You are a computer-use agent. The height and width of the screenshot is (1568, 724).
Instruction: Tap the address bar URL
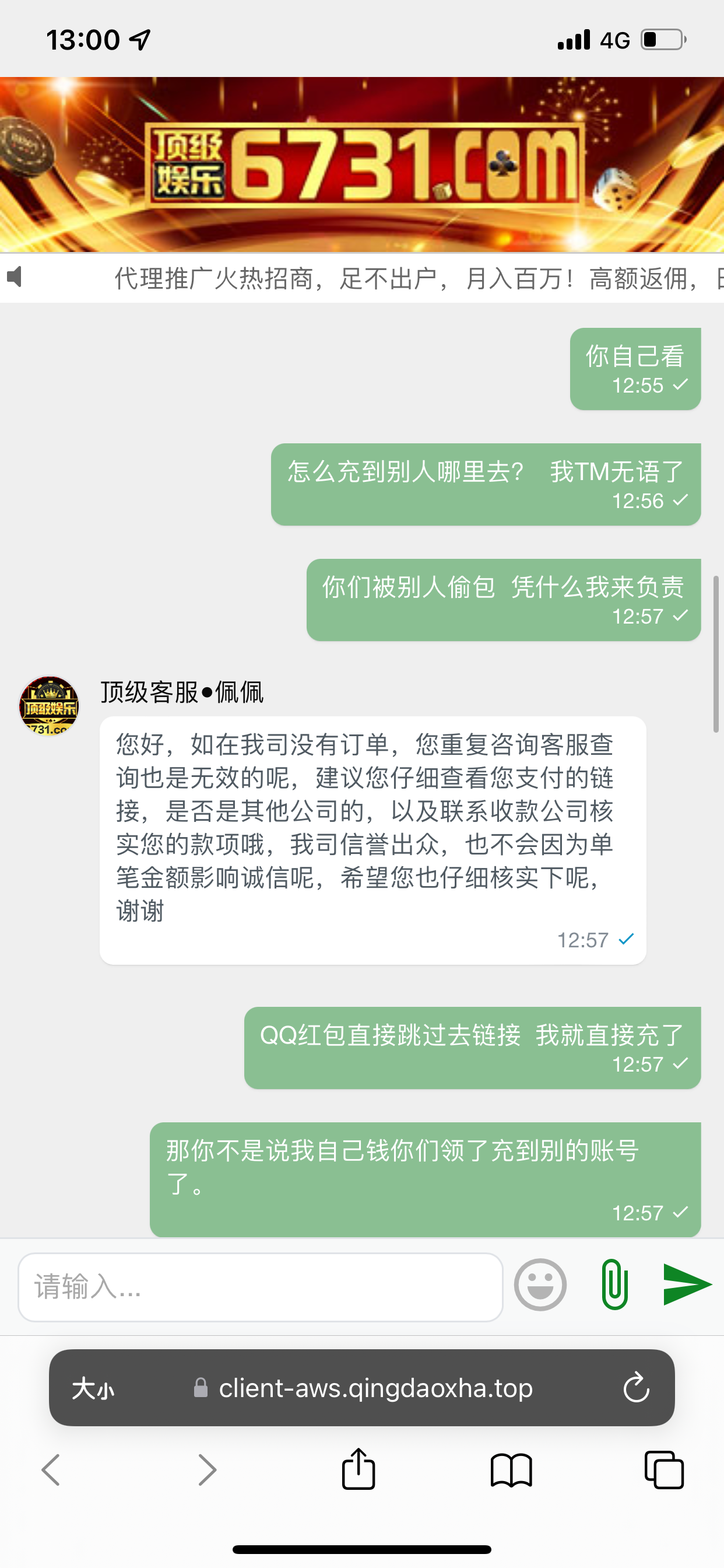coord(375,1388)
